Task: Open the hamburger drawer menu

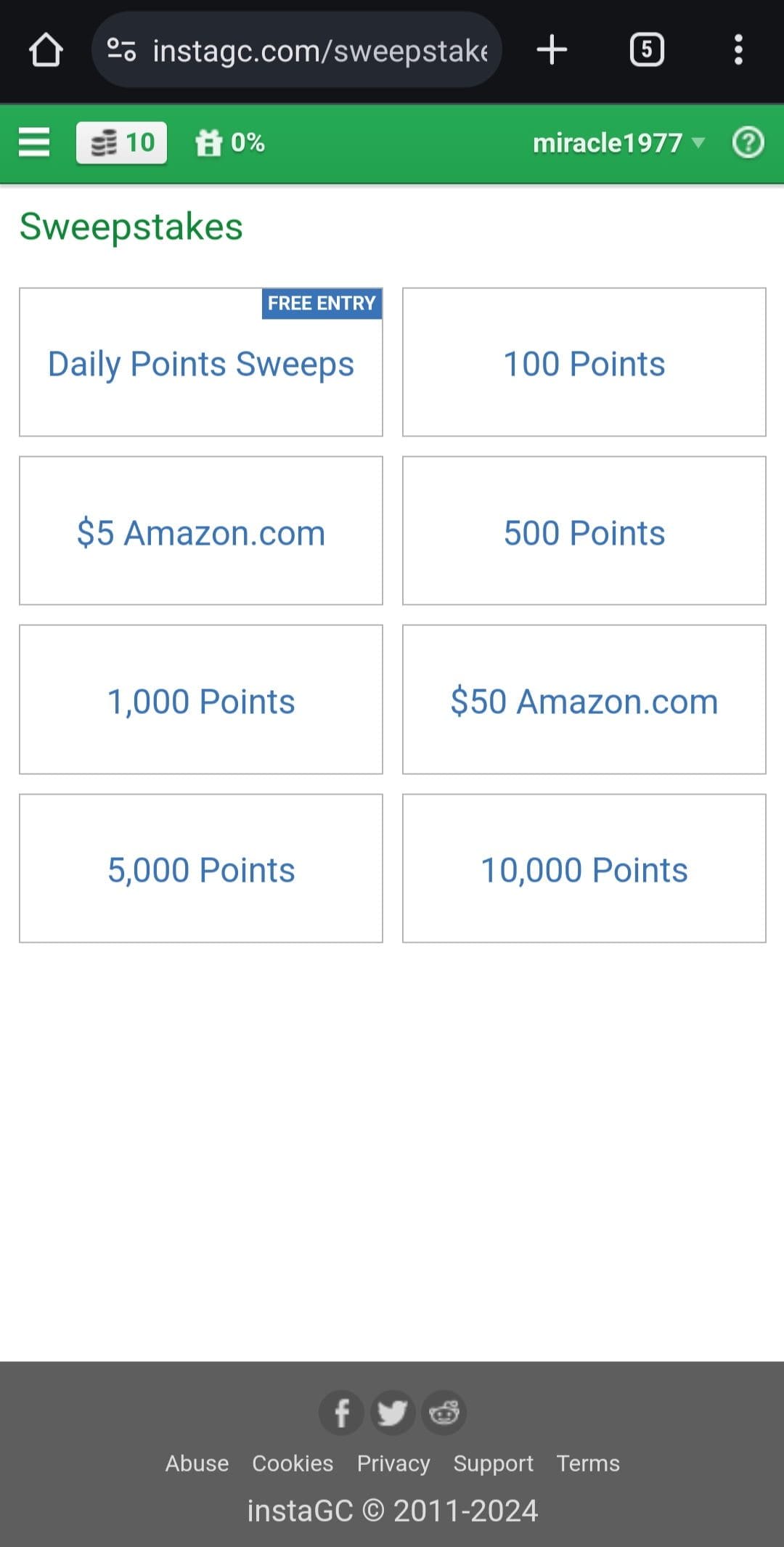Action: (x=34, y=142)
